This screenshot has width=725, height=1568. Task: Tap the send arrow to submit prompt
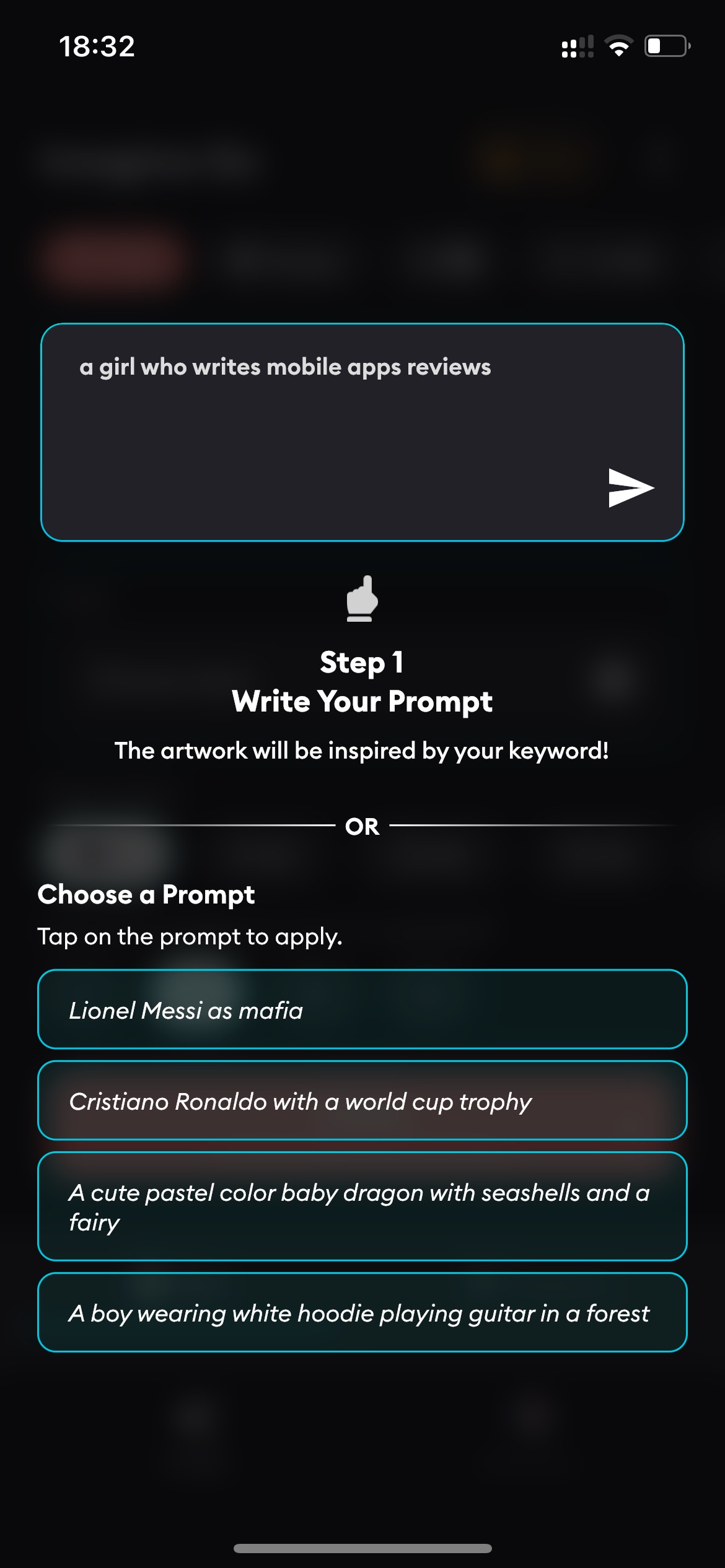pos(631,488)
